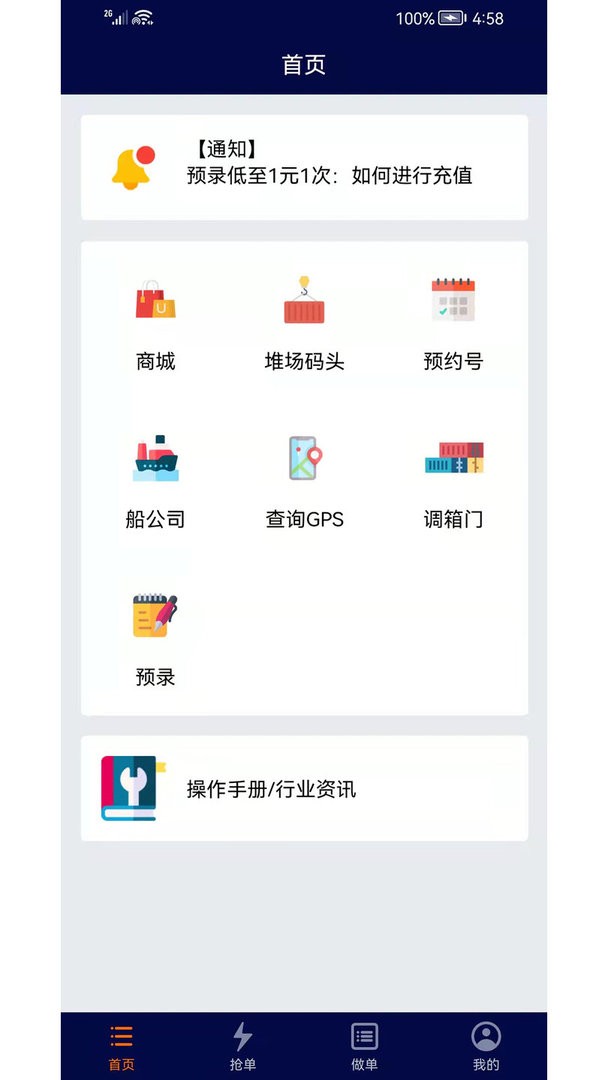Switch to the 做单 tab
Screen dimensions: 608x1080
pyautogui.click(x=364, y=1046)
